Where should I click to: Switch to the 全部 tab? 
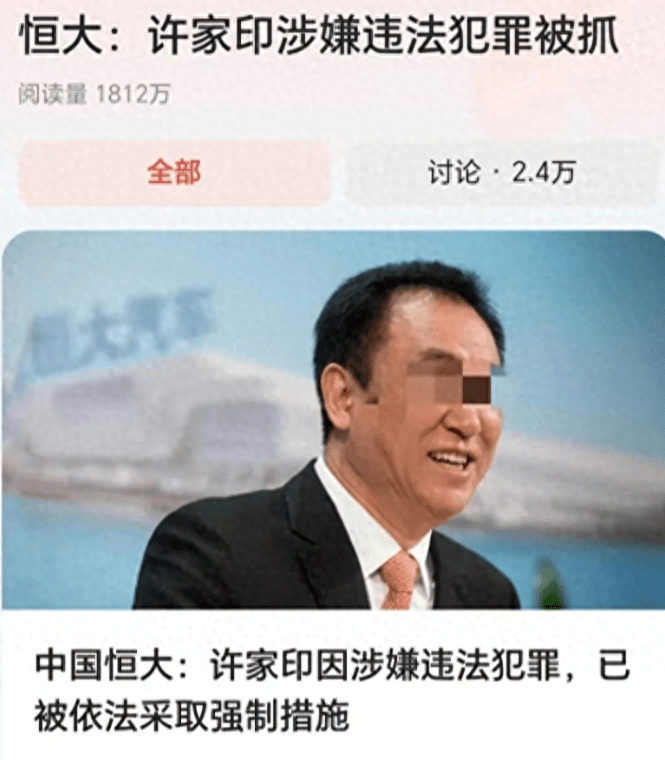[174, 173]
